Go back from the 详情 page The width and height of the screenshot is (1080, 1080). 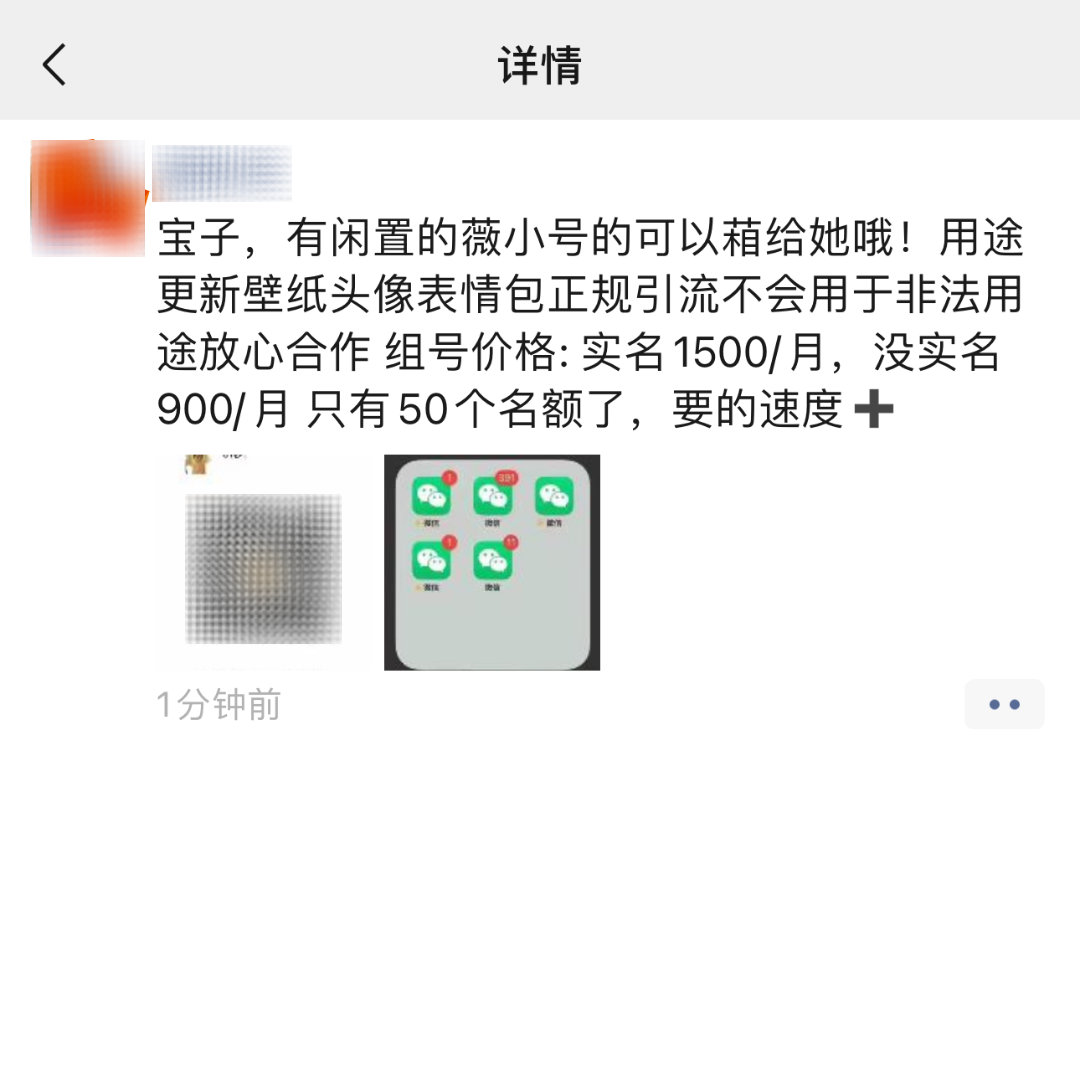coord(55,65)
